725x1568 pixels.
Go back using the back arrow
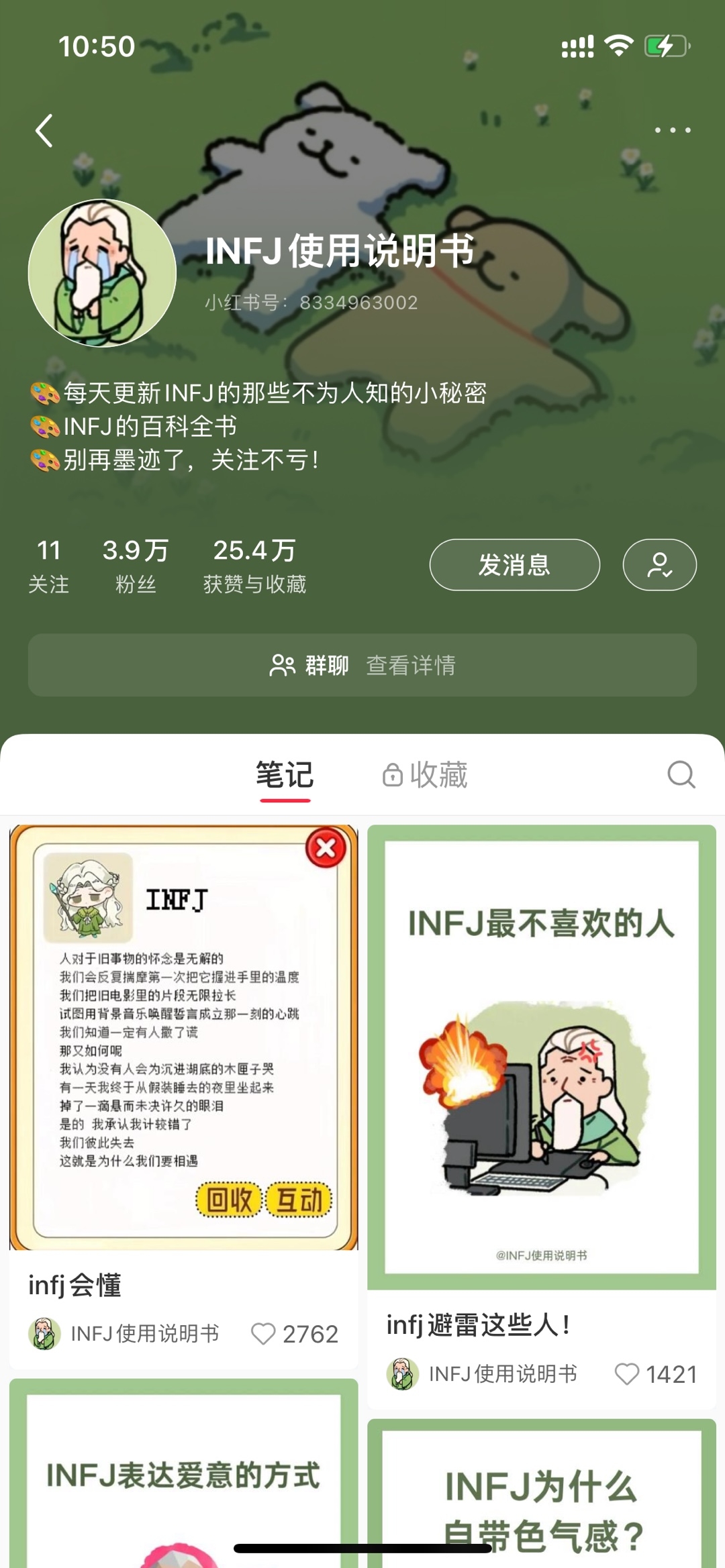tap(44, 130)
